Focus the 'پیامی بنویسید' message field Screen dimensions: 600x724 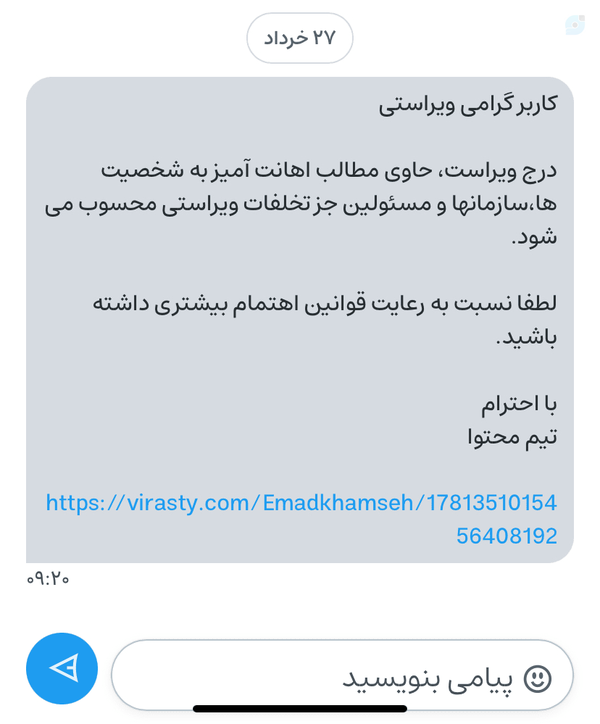pos(342,675)
